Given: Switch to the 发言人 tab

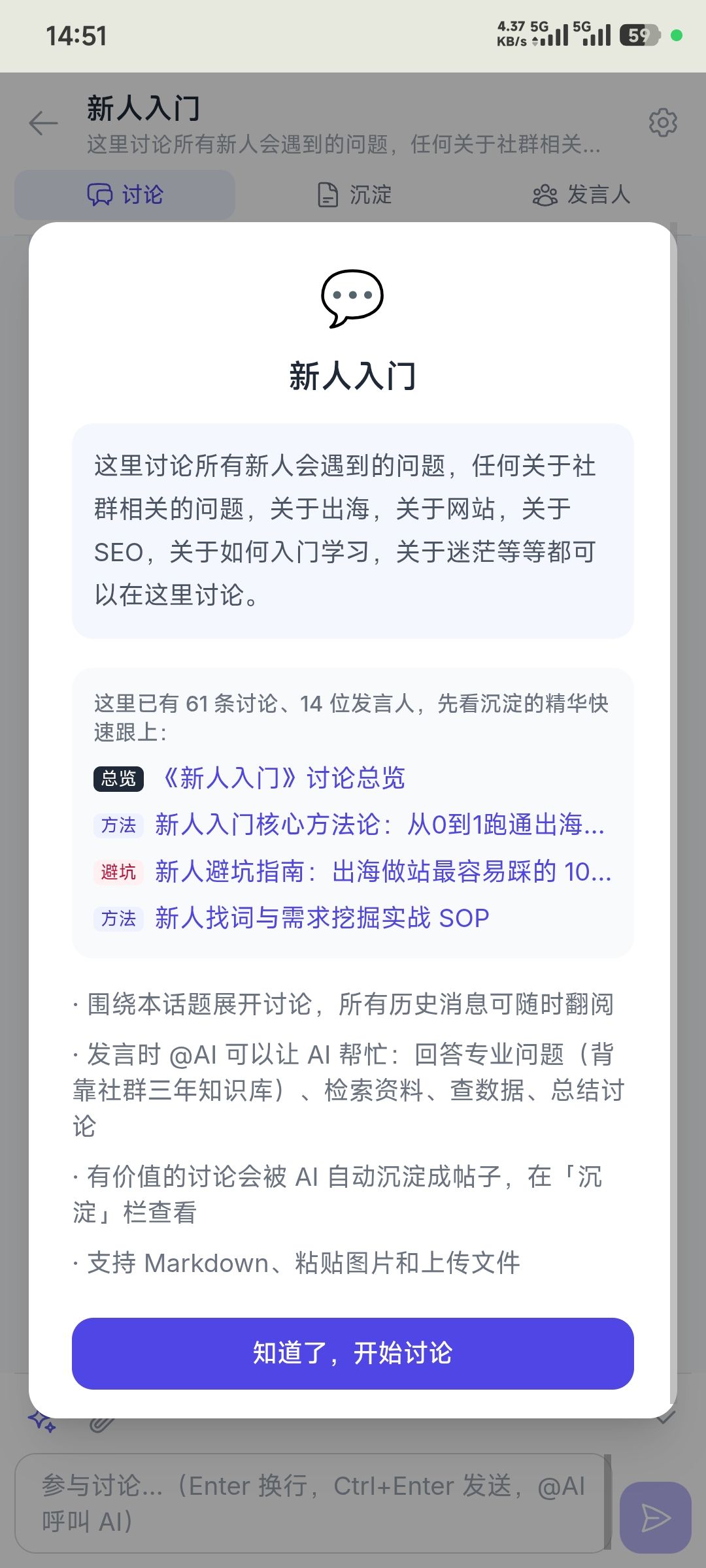Looking at the screenshot, I should point(581,195).
